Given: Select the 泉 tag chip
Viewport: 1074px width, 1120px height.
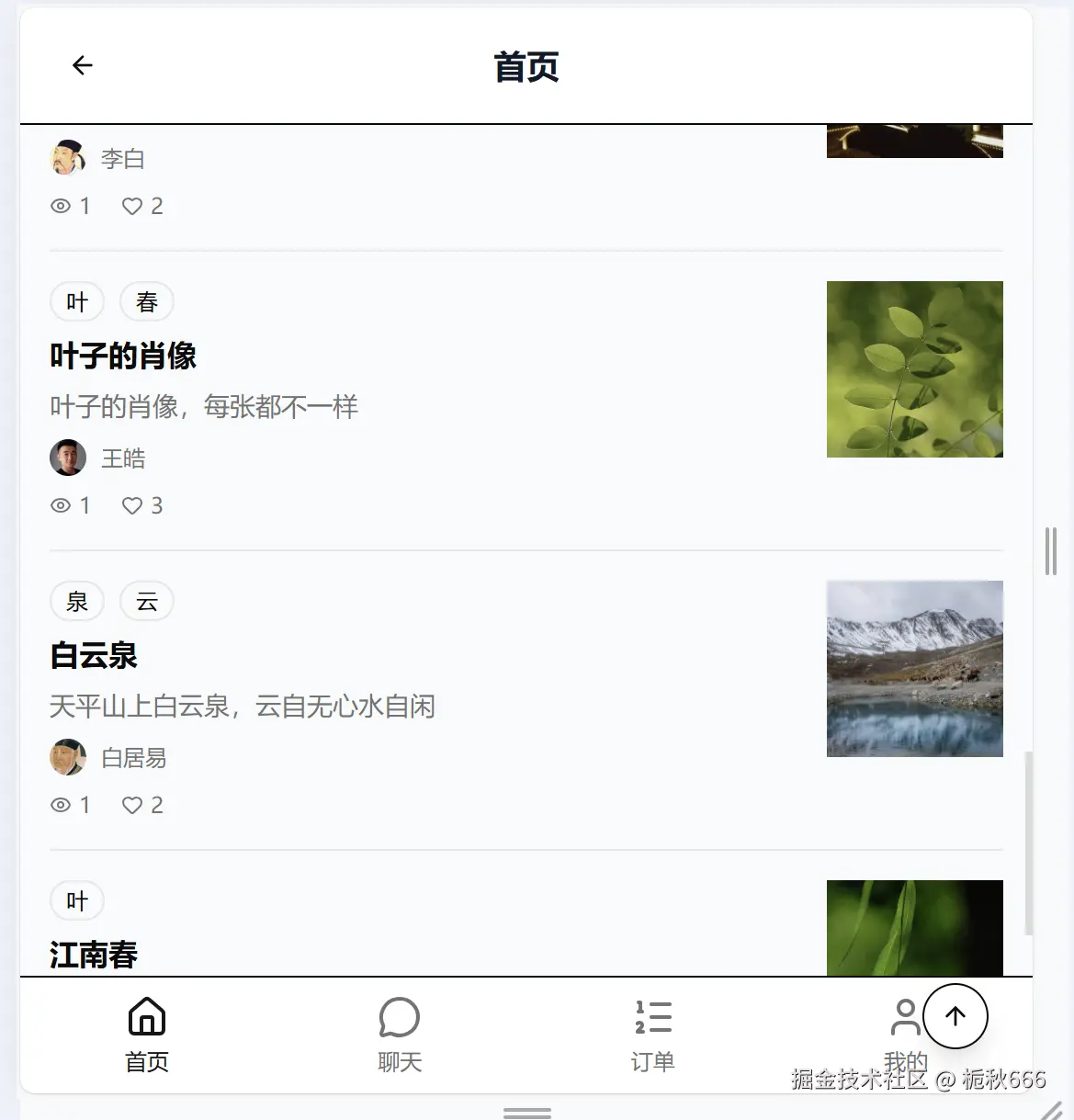Looking at the screenshot, I should [x=77, y=602].
